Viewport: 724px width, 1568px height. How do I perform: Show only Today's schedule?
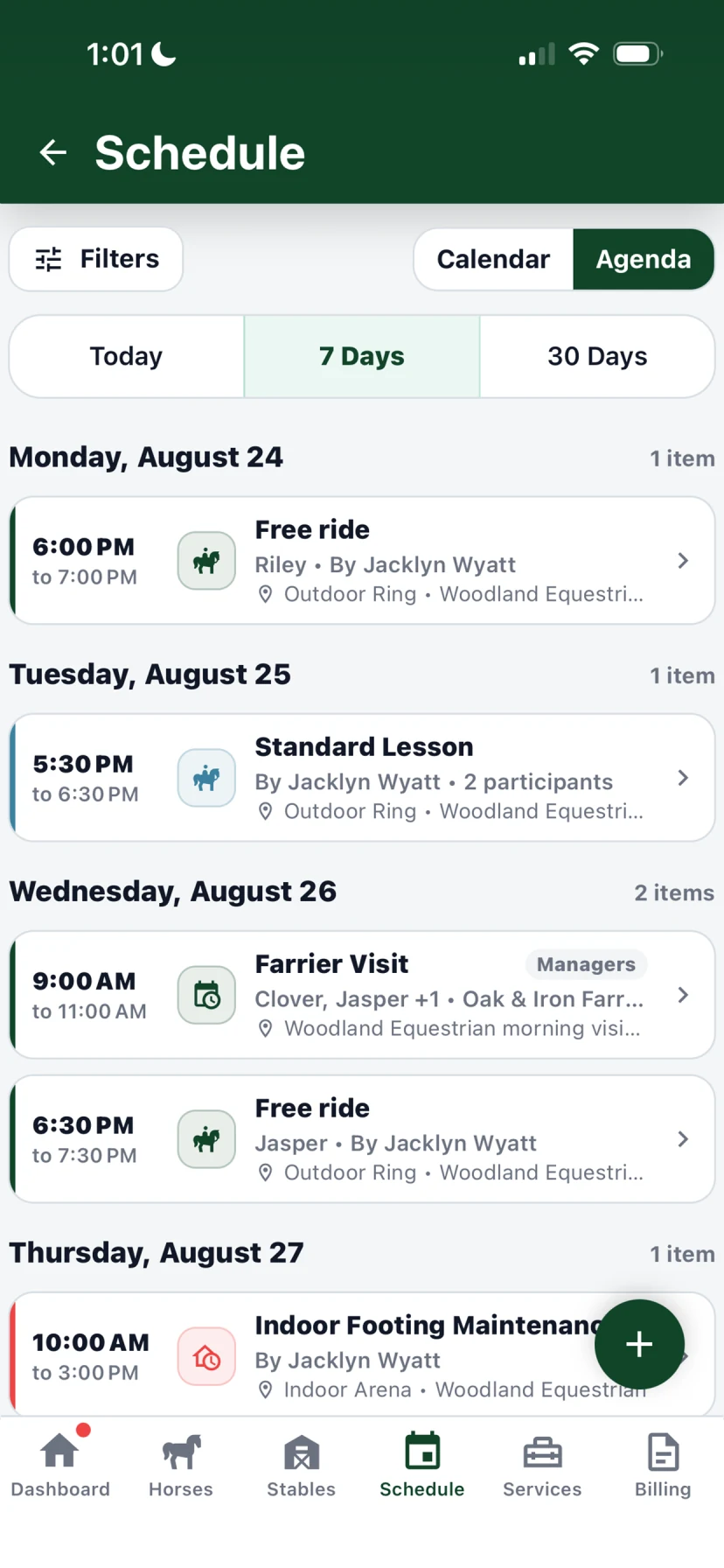click(127, 356)
